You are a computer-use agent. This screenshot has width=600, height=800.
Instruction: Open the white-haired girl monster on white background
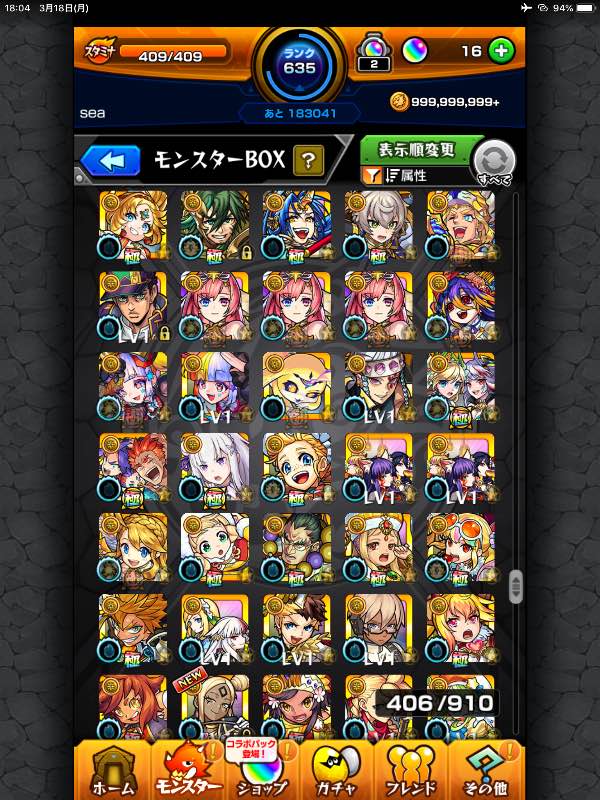[x=214, y=467]
